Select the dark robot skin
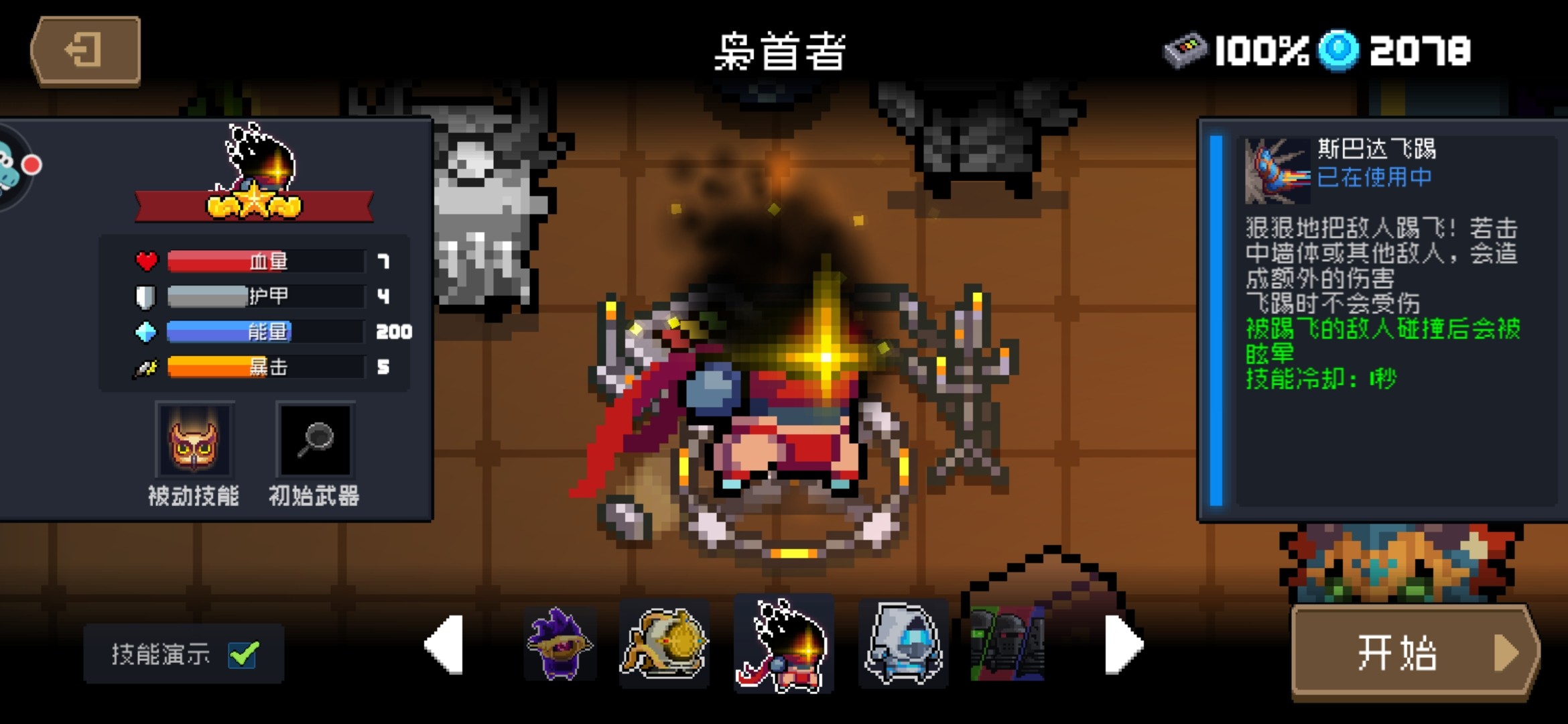 click(1007, 644)
